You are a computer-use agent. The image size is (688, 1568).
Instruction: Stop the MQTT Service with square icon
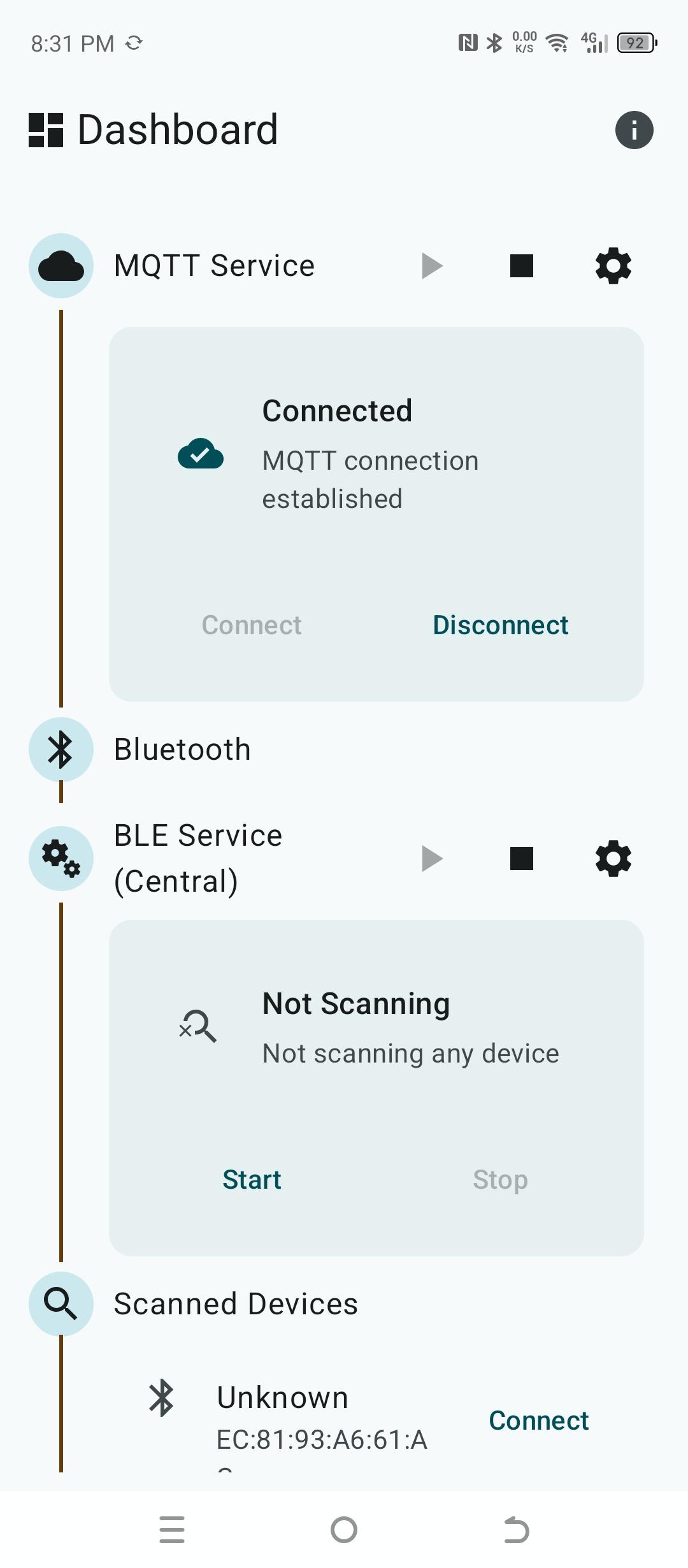point(522,266)
